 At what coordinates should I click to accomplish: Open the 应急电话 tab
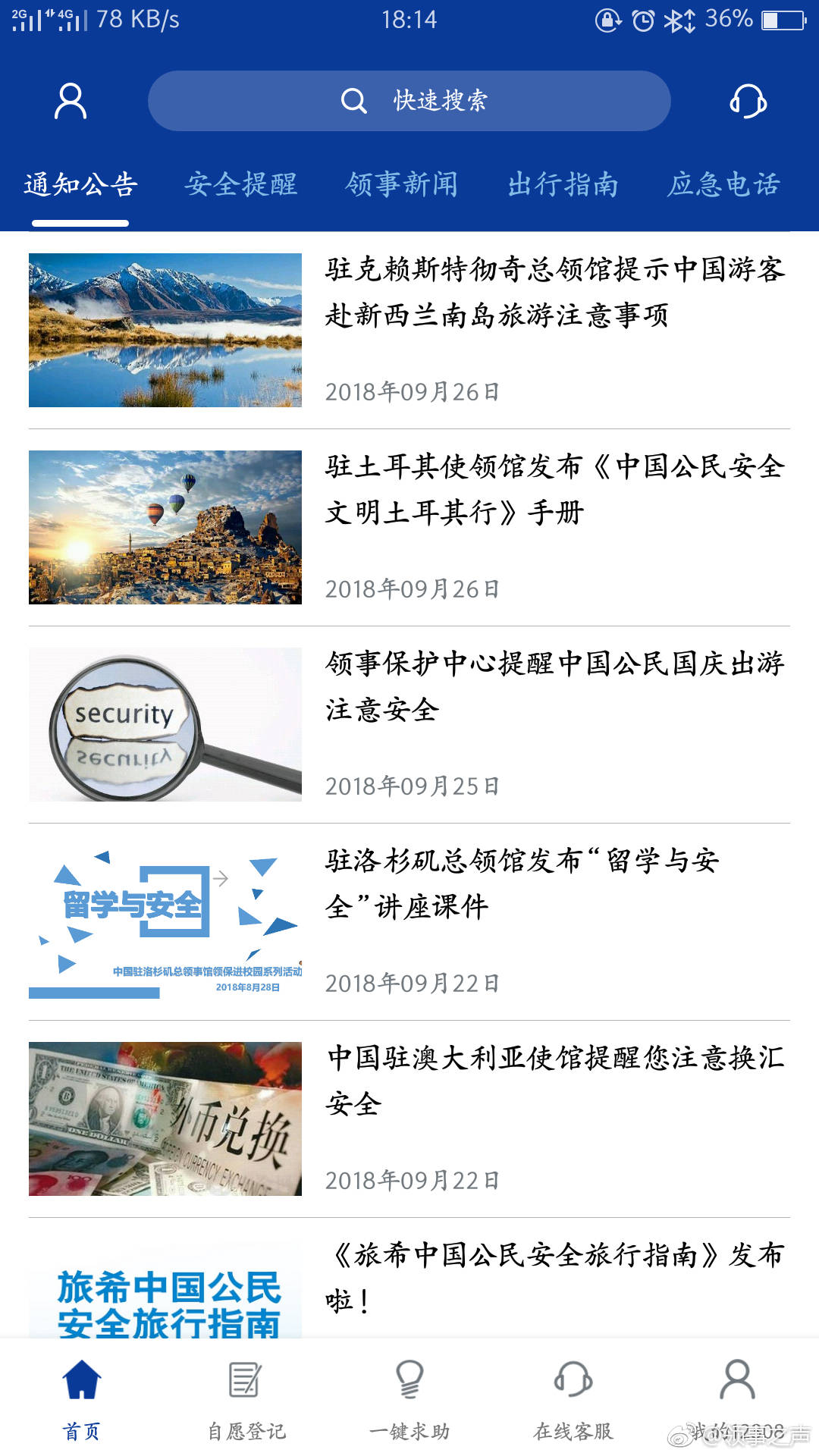pyautogui.click(x=723, y=185)
